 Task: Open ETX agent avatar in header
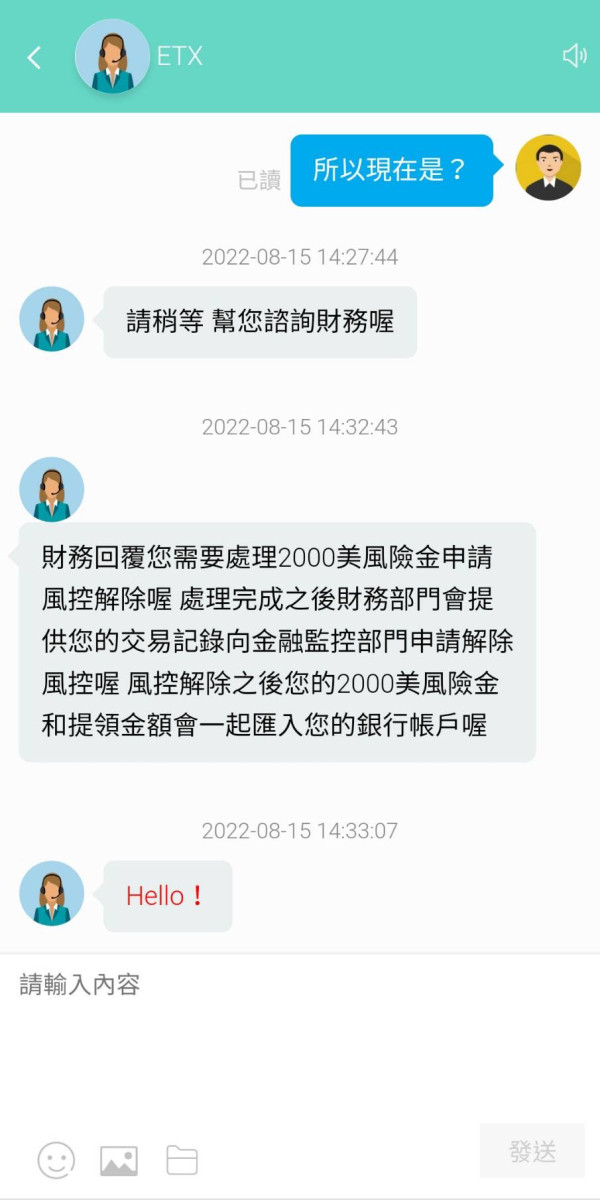tap(112, 57)
